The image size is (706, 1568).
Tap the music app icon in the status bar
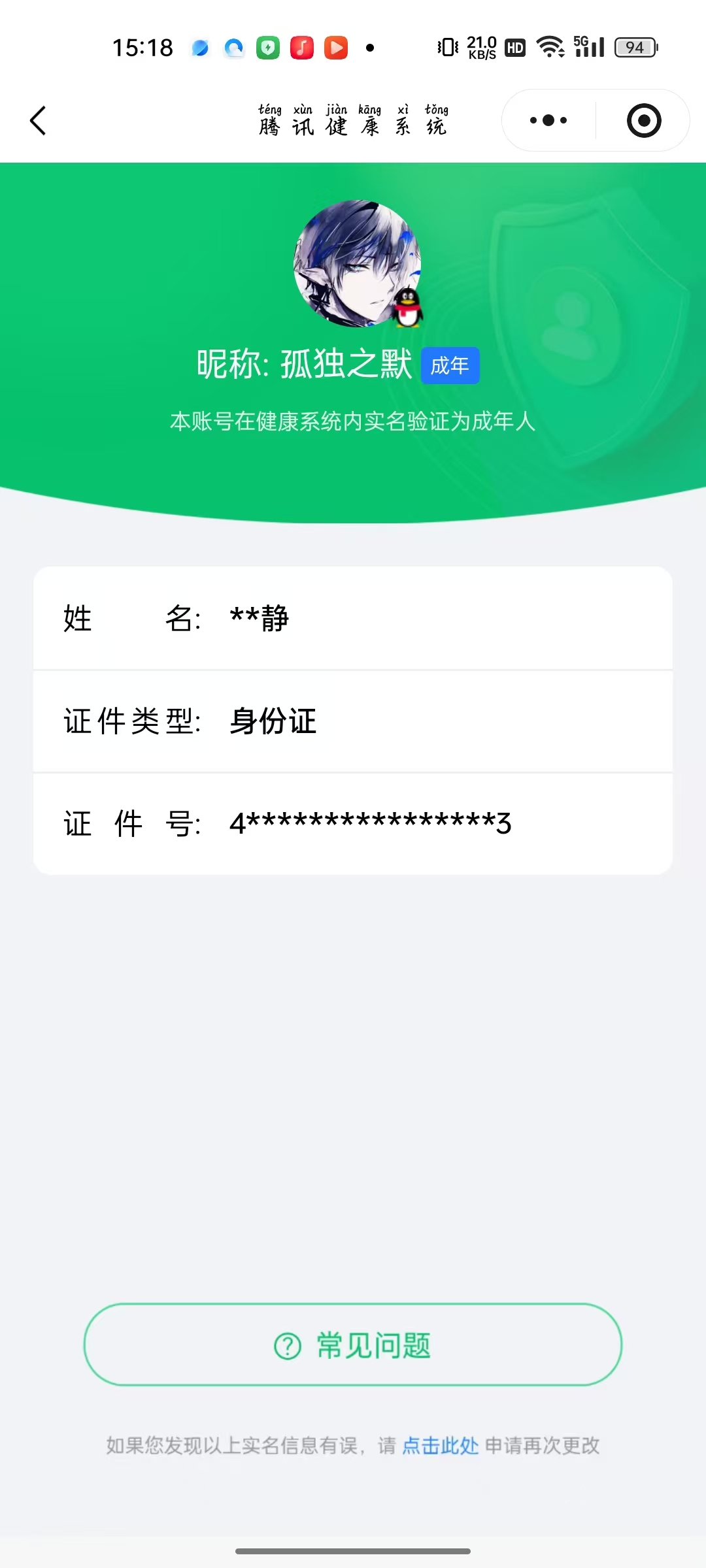301,47
